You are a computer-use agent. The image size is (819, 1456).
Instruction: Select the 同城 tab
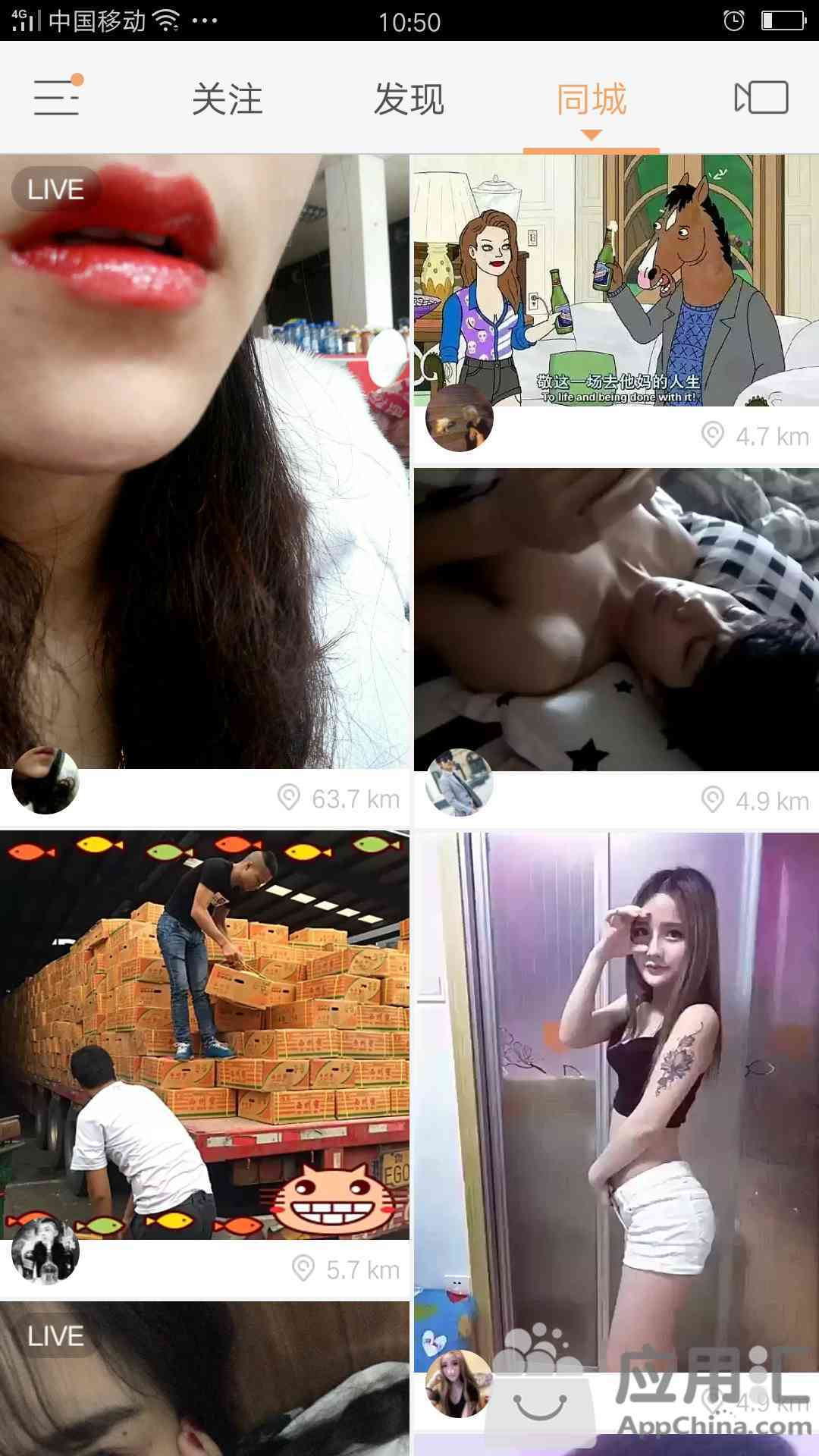(x=591, y=99)
